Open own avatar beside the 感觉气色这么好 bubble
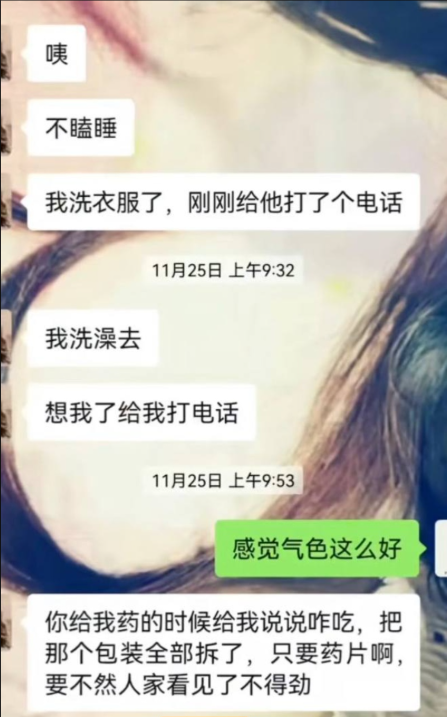 442,548
